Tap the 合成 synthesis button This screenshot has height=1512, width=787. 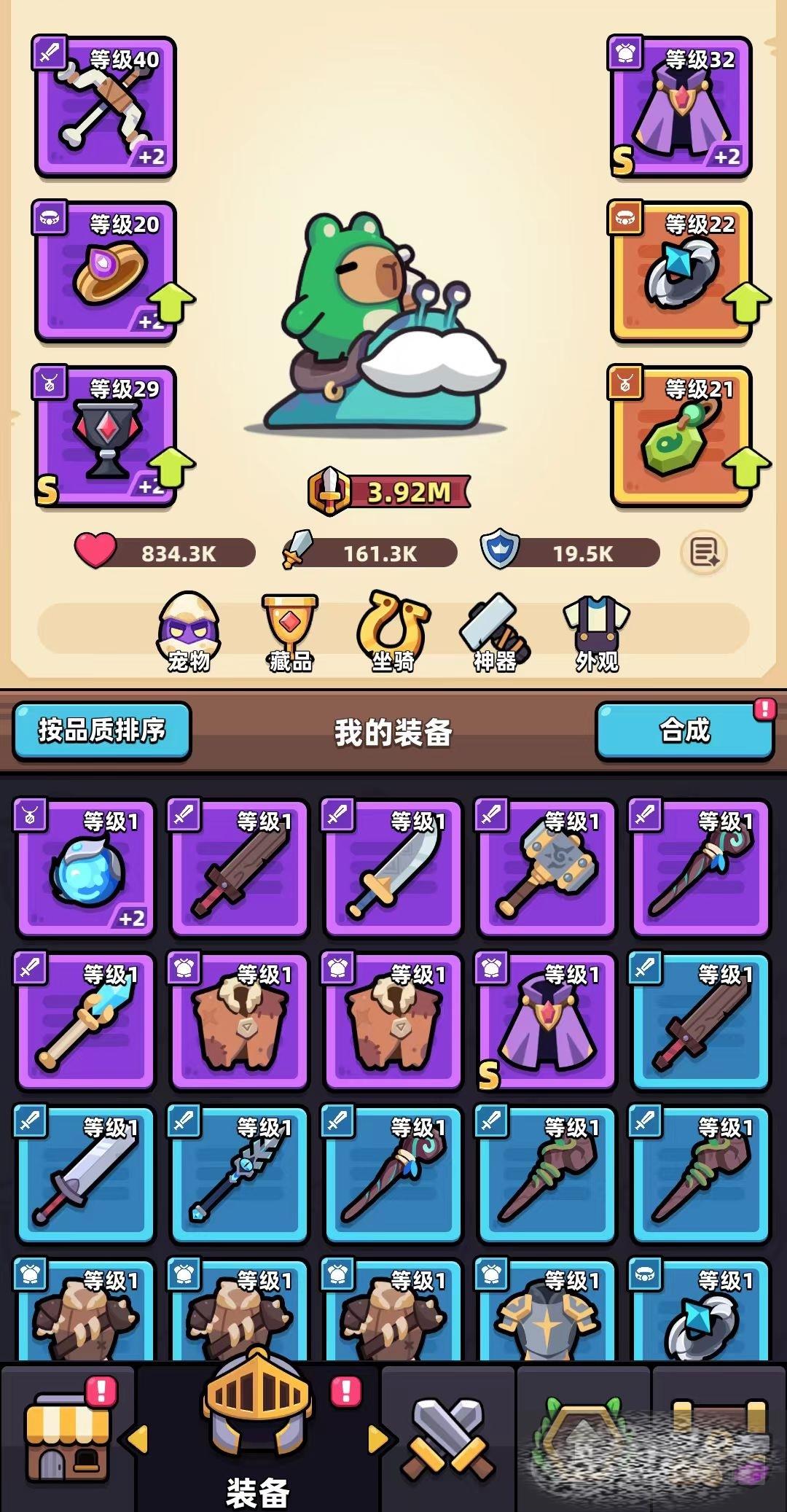tap(684, 730)
